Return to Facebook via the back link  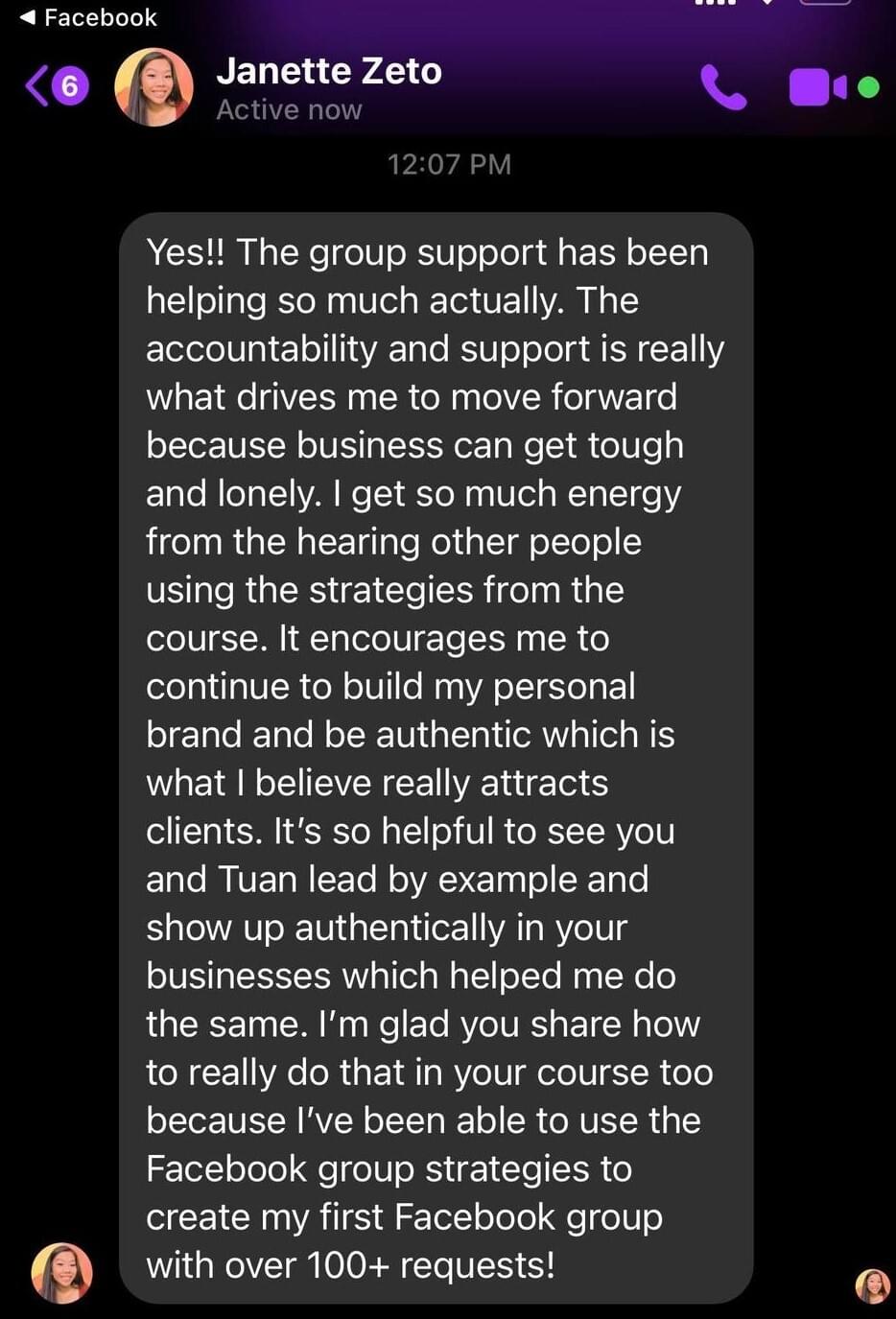[88, 17]
